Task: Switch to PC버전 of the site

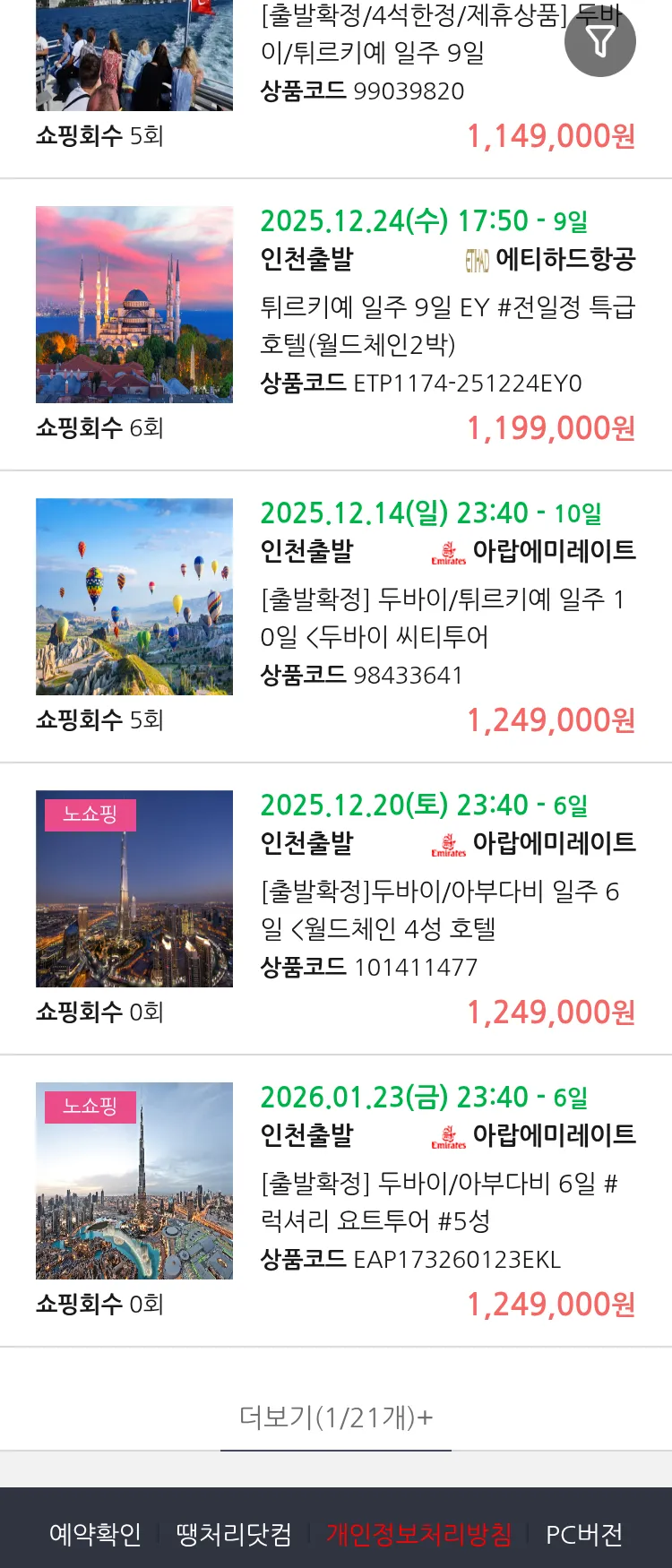Action: pos(584,1534)
